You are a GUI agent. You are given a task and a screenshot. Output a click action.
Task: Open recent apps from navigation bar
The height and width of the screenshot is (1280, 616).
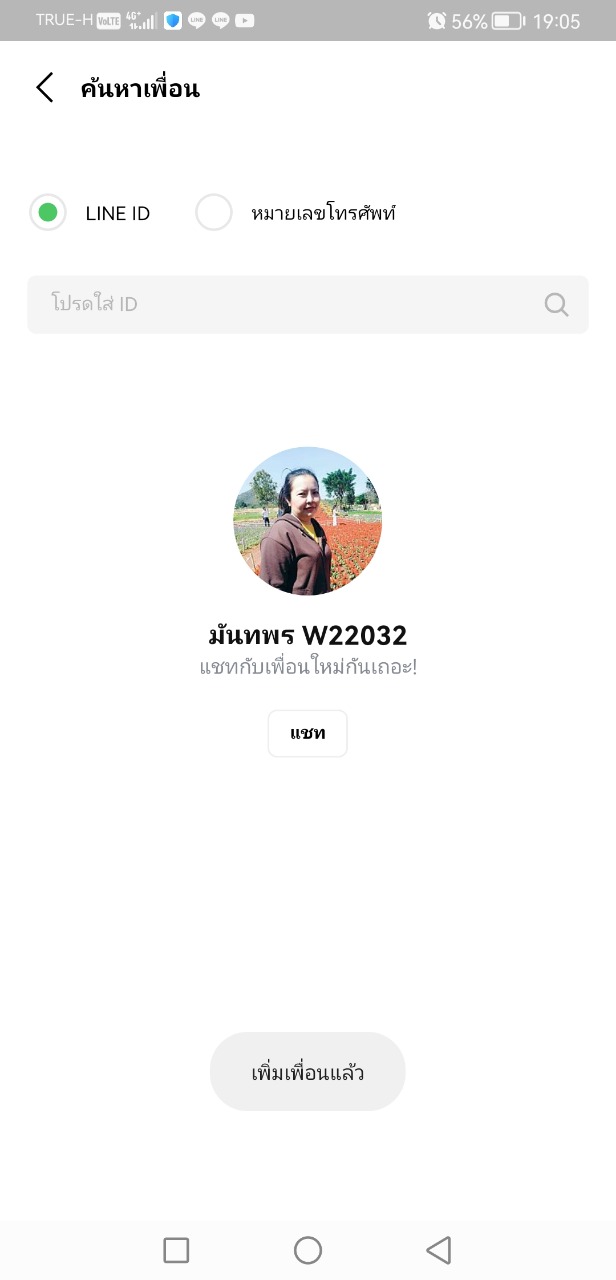point(176,1250)
